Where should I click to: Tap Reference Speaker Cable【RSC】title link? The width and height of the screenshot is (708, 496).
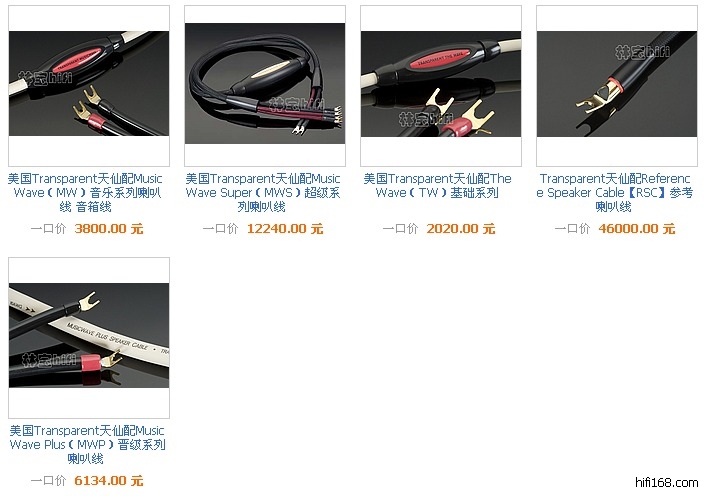[x=614, y=192]
